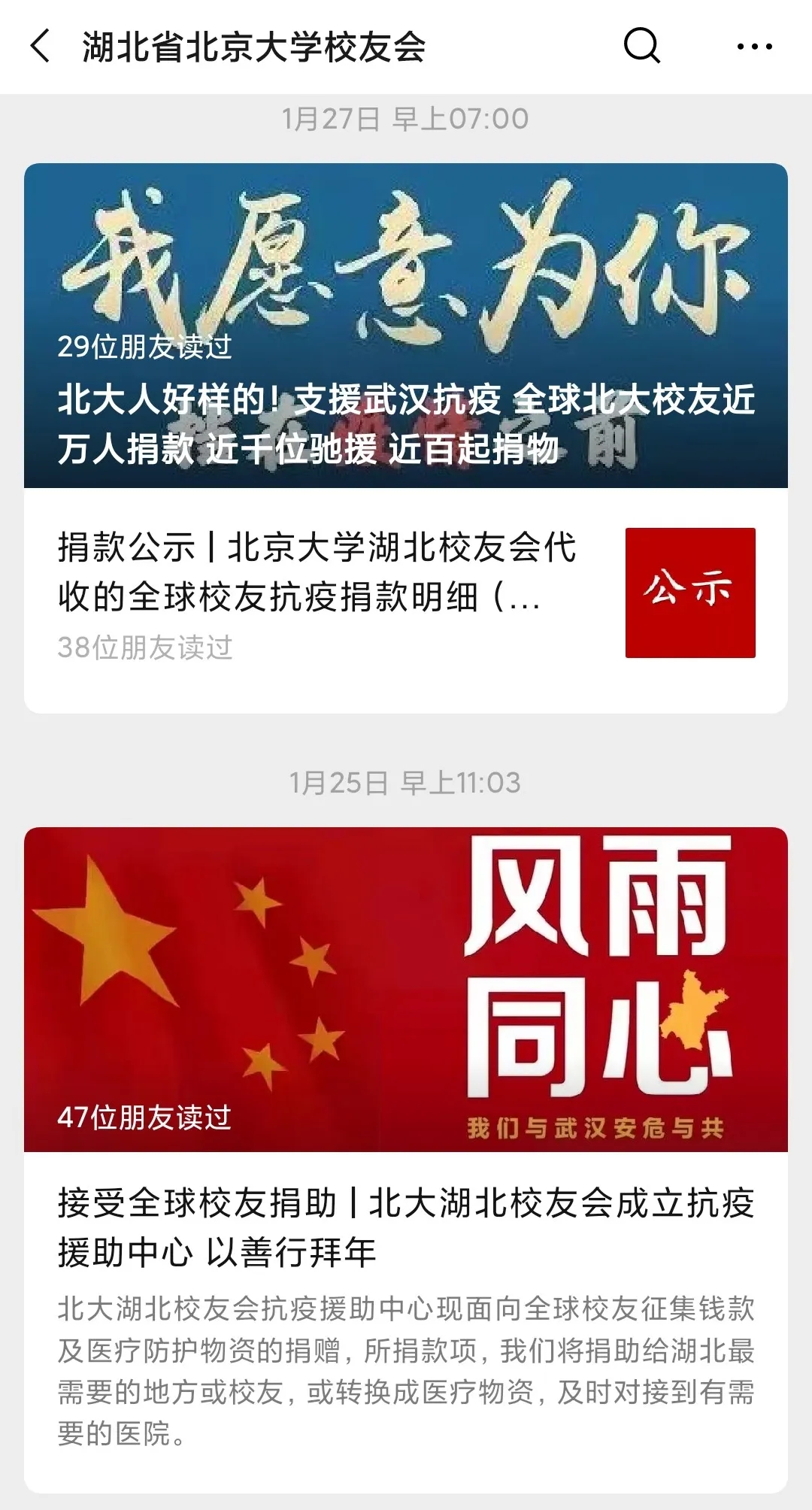Go back from 湖北省北京大学校友会 page

(x=41, y=47)
